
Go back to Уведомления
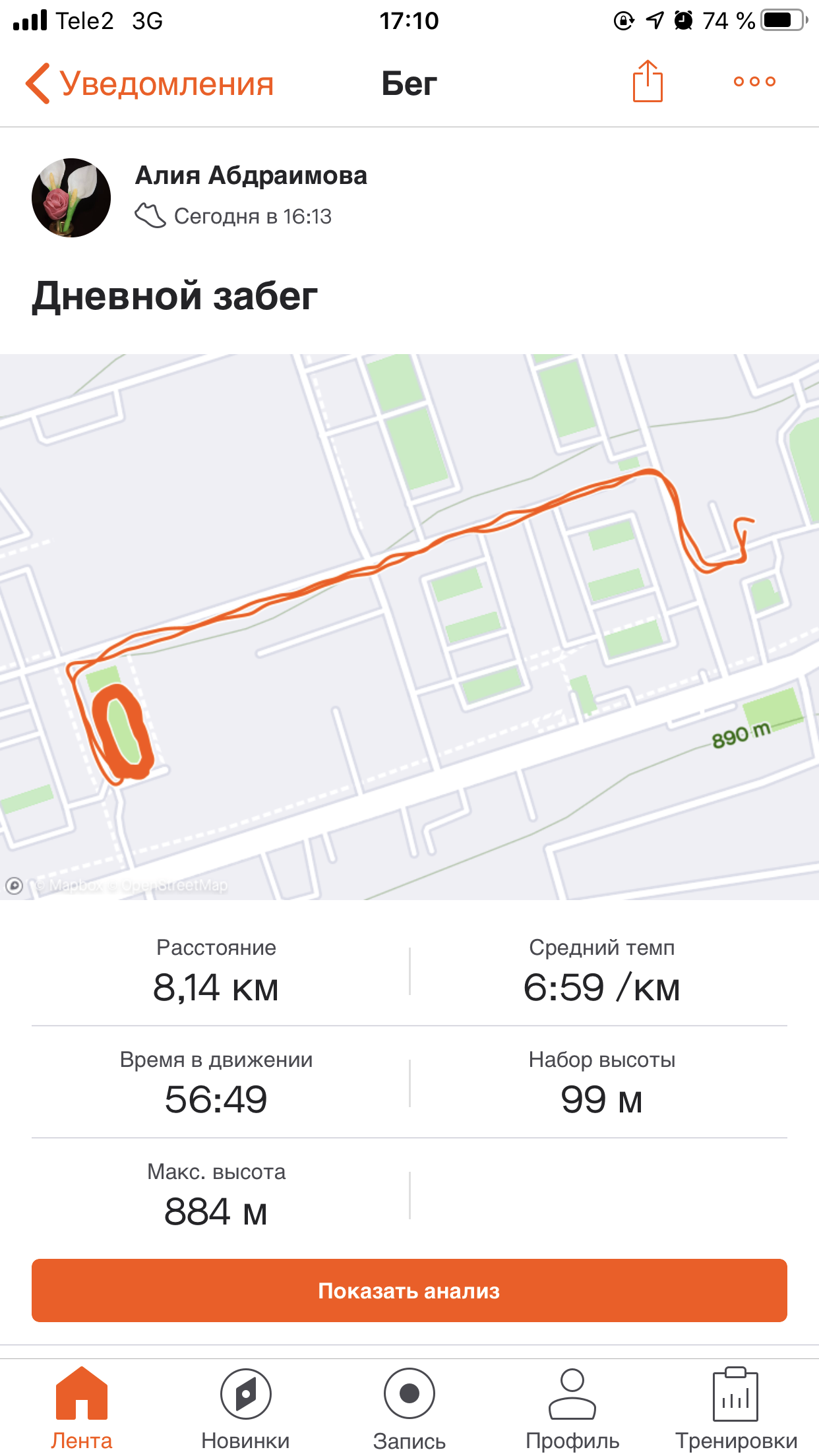click(x=149, y=84)
